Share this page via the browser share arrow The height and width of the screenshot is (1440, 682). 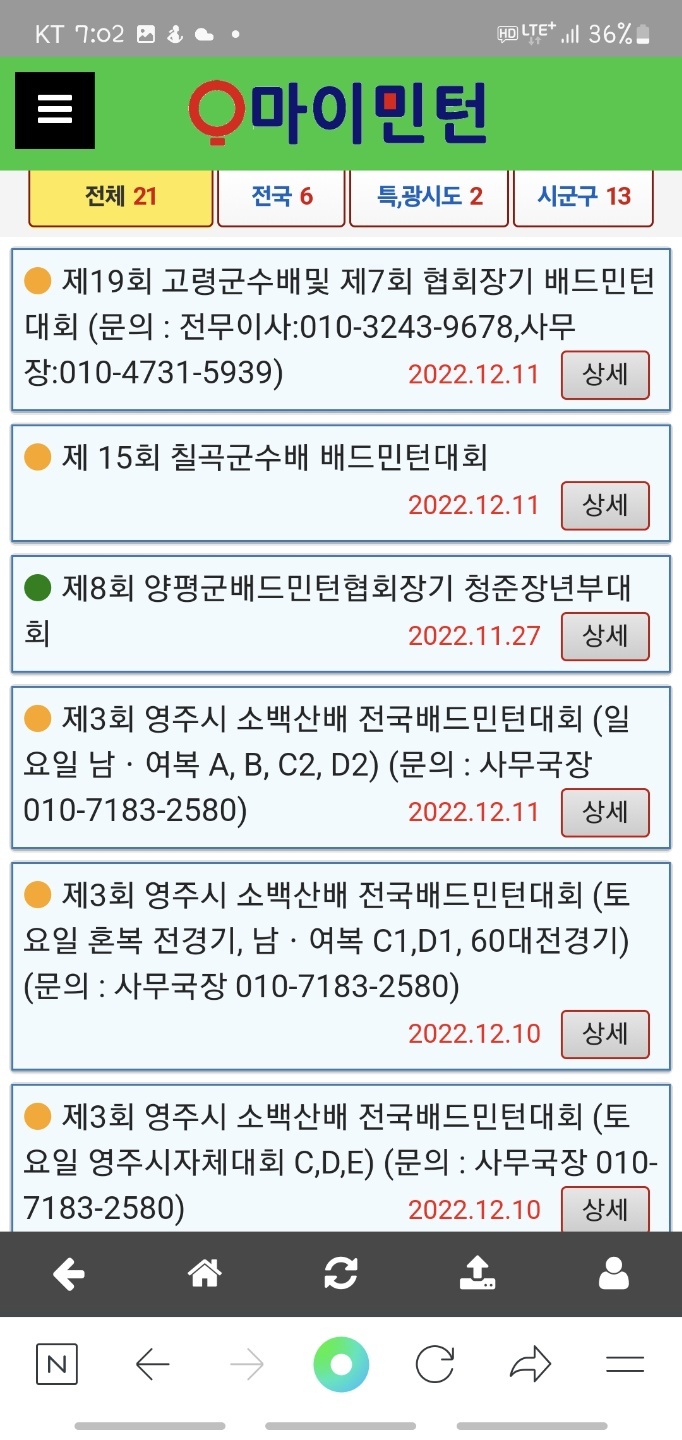coord(530,1364)
